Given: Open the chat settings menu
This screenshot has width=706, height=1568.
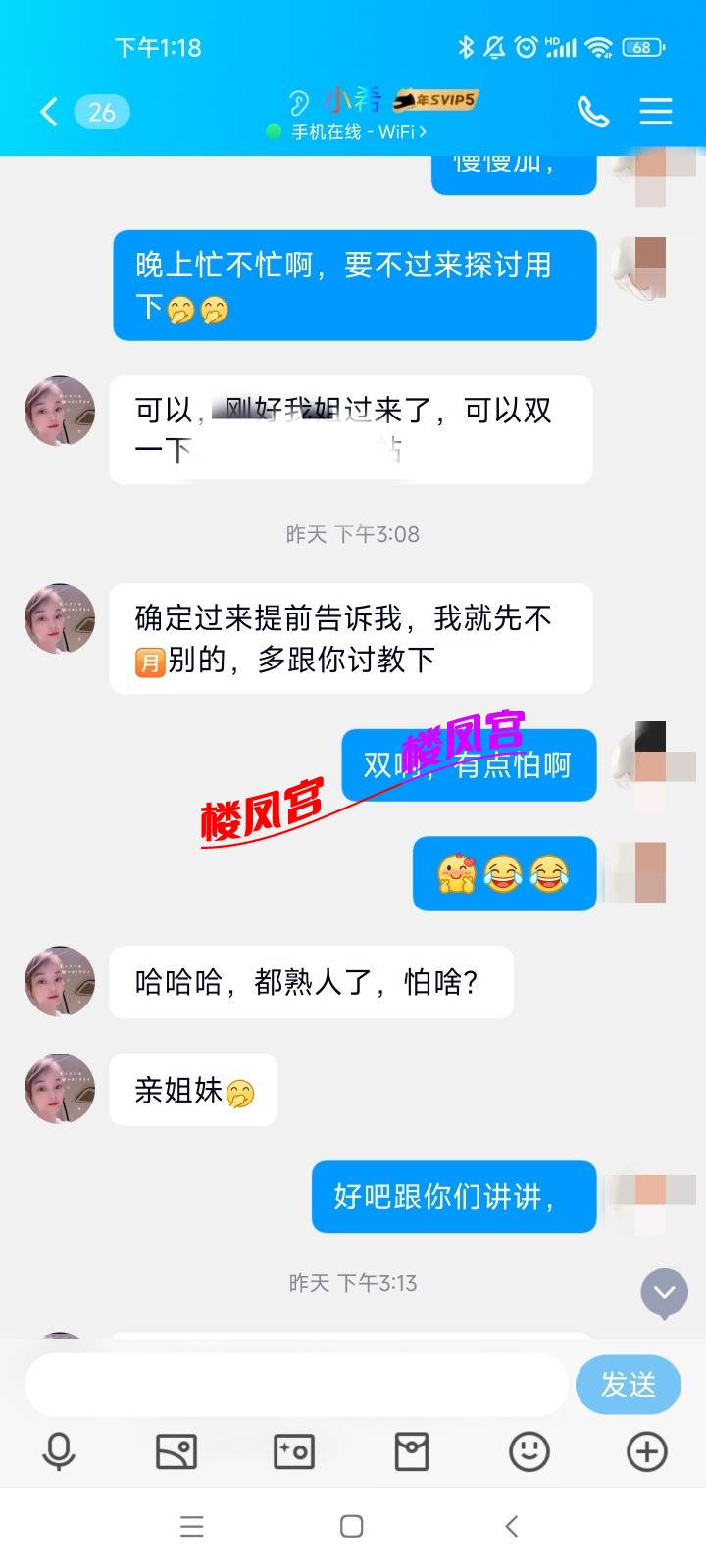Looking at the screenshot, I should [656, 112].
